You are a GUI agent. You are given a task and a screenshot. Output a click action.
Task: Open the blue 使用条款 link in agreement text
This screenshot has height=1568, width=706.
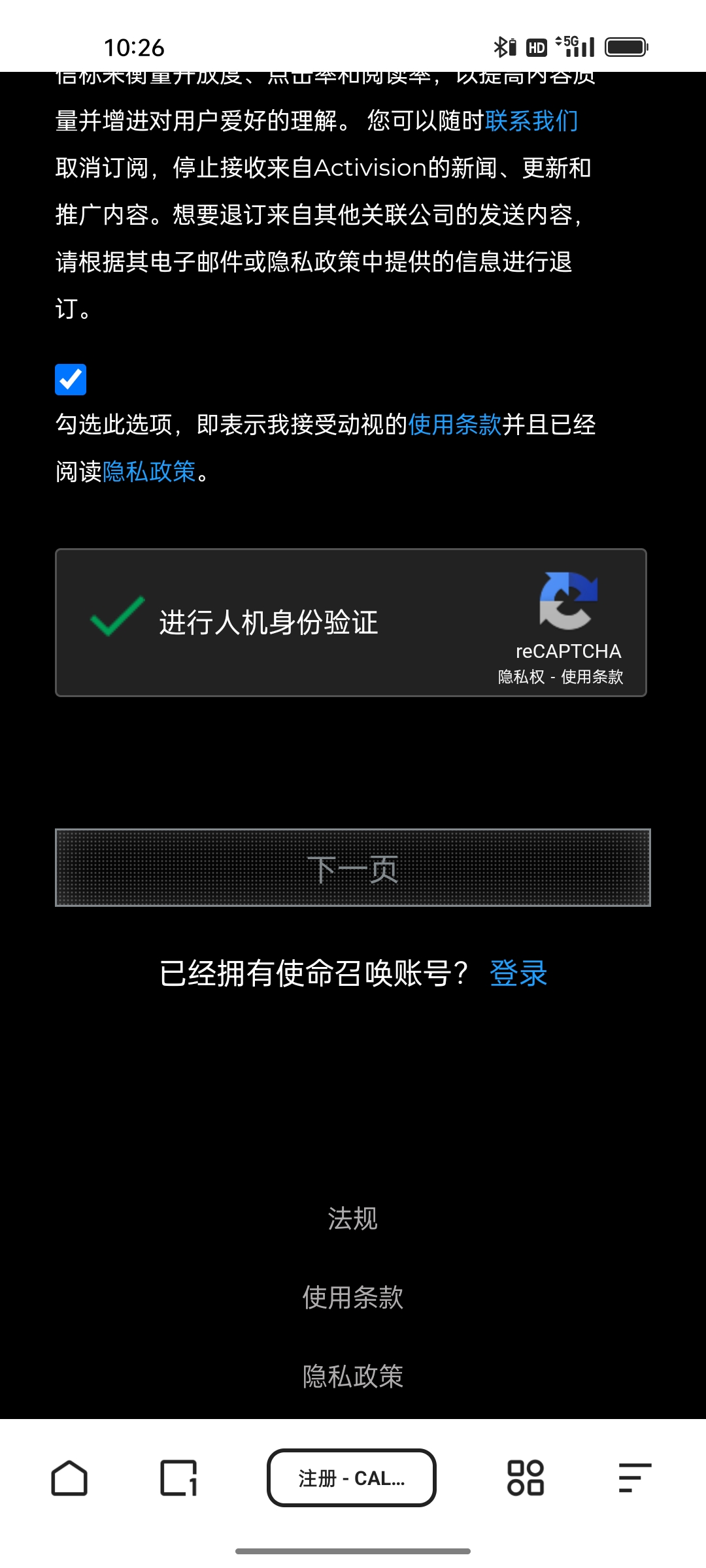tap(455, 425)
